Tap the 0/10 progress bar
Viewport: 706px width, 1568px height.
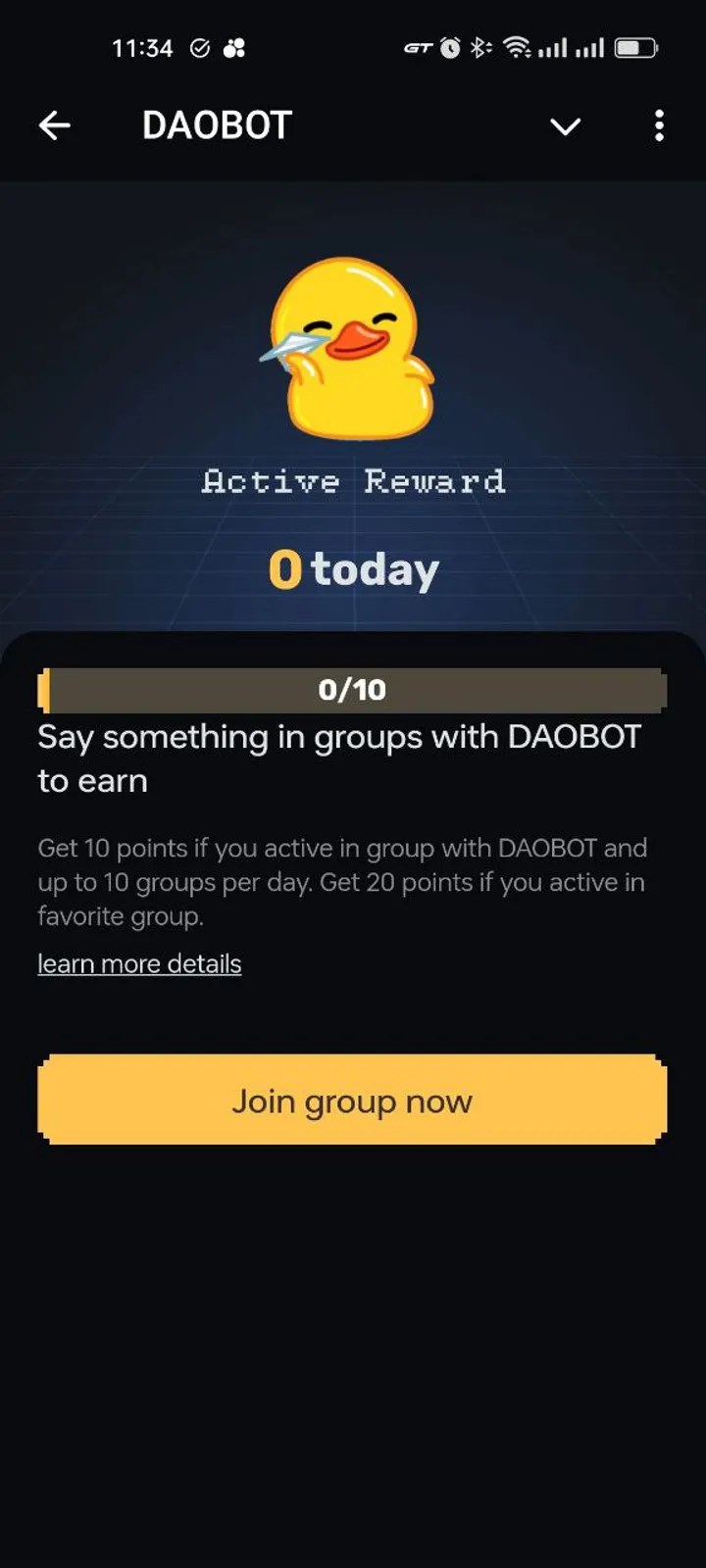353,690
